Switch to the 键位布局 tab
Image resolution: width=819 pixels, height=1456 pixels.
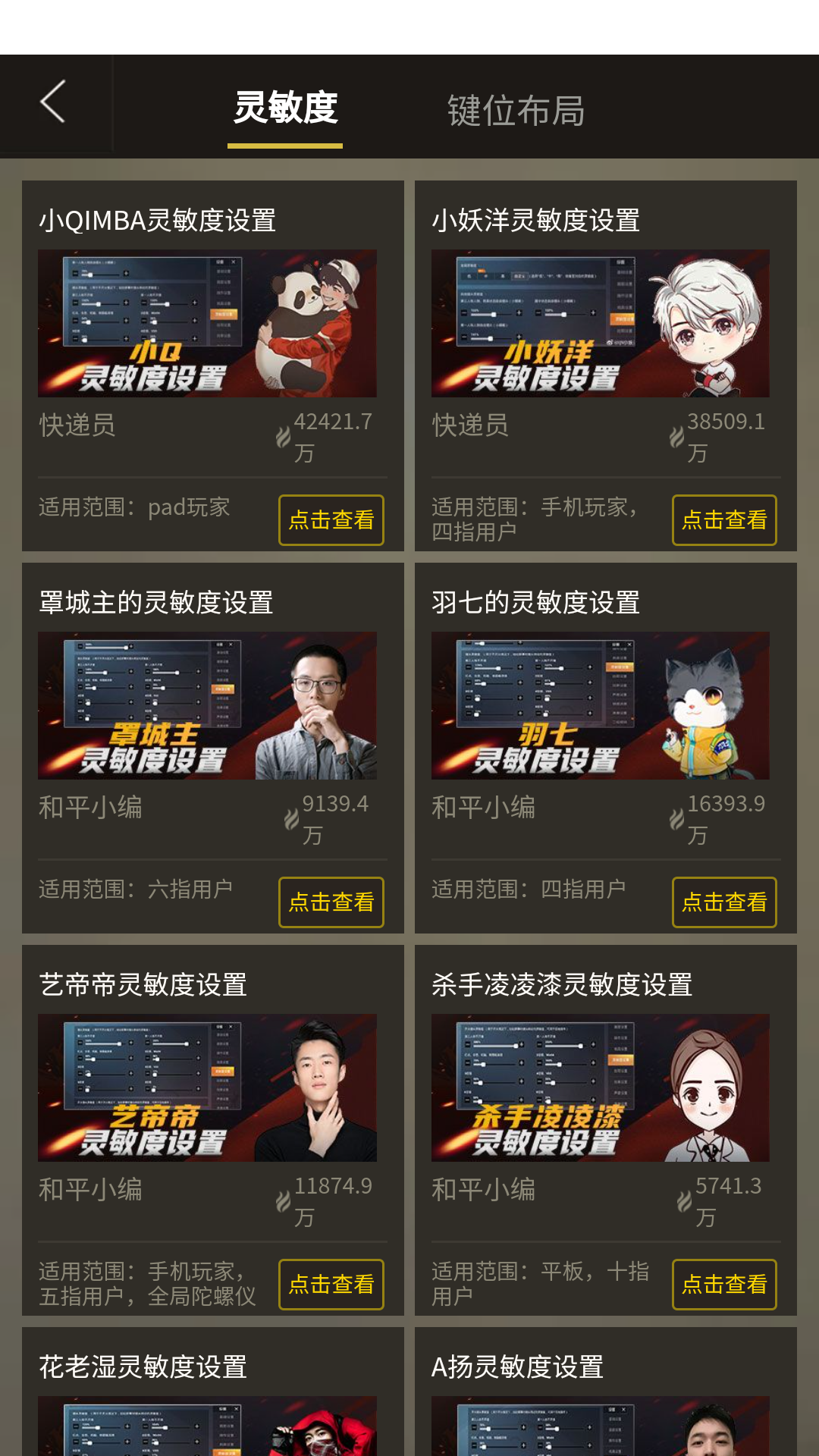[516, 111]
